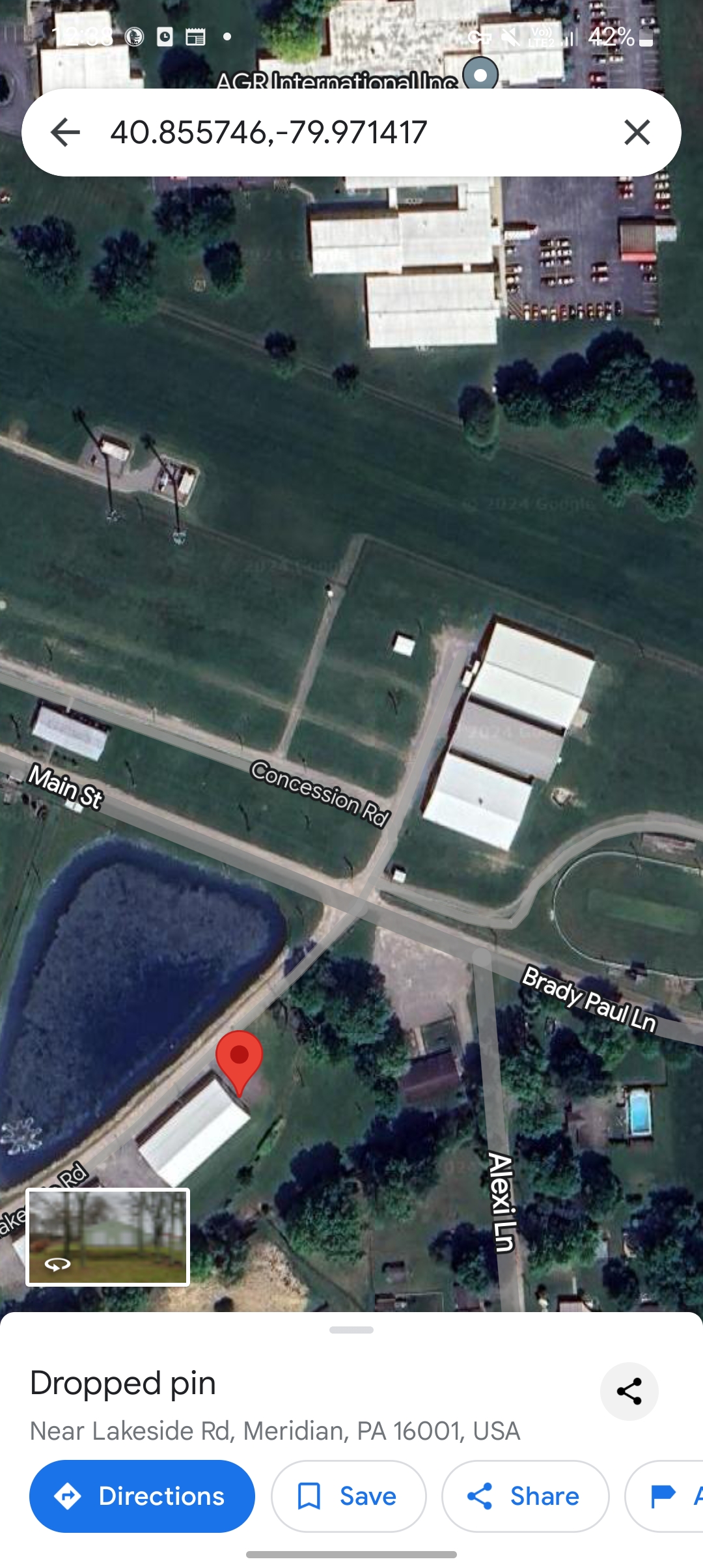Viewport: 703px width, 1568px height.
Task: Edit the coordinates in the search field
Action: [338, 132]
